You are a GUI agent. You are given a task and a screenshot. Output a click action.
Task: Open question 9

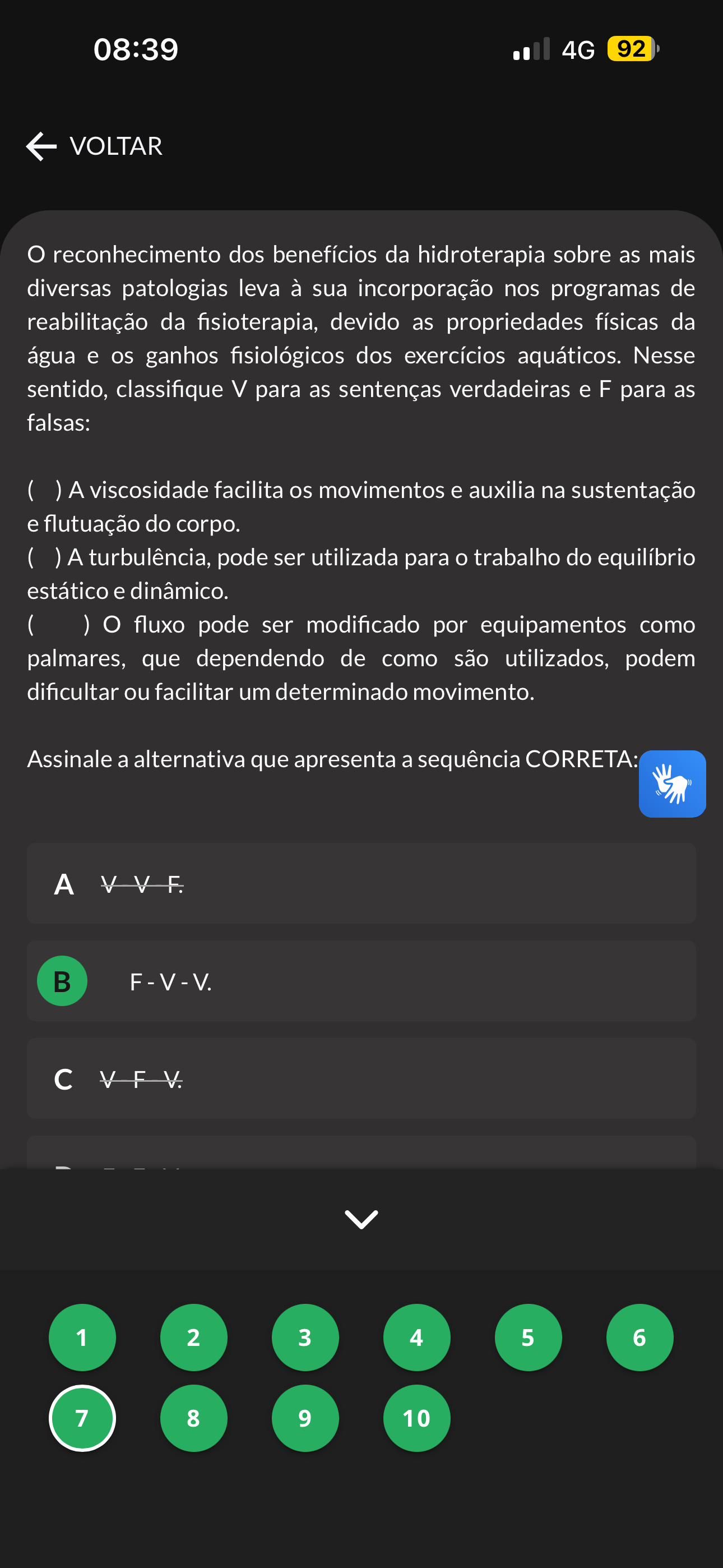point(305,1418)
